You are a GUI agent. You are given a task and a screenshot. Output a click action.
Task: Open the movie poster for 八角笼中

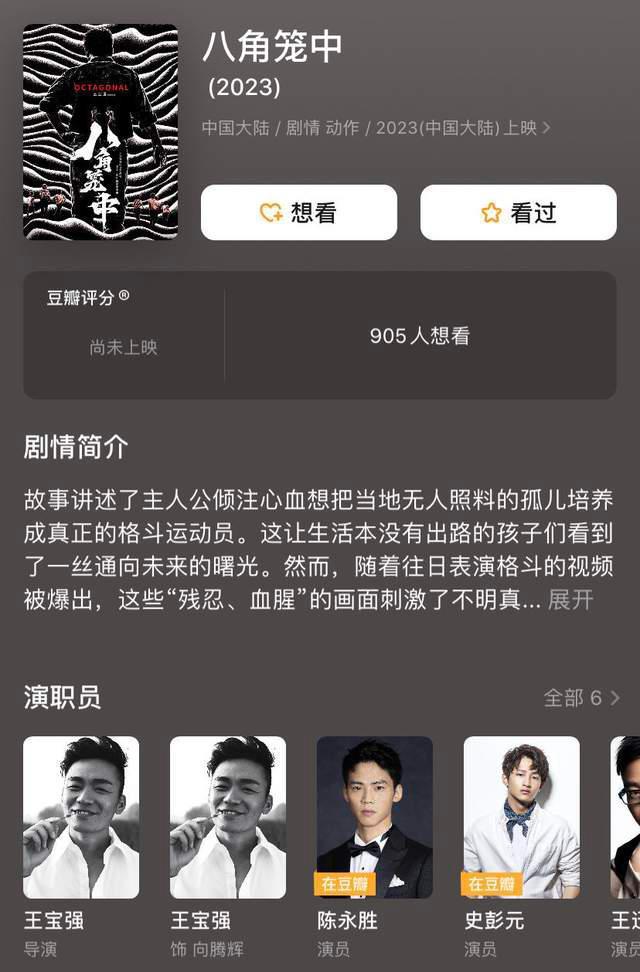point(100,131)
